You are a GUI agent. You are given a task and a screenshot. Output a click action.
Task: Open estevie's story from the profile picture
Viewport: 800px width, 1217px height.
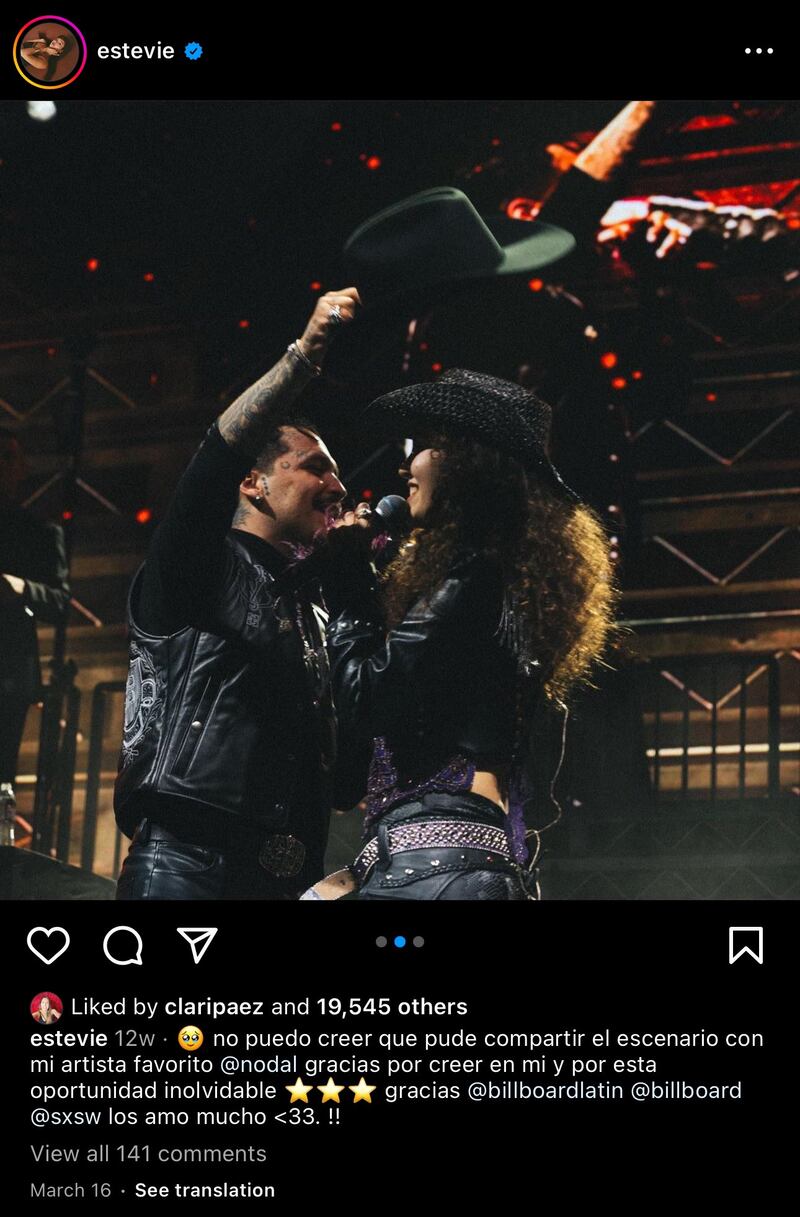[49, 51]
